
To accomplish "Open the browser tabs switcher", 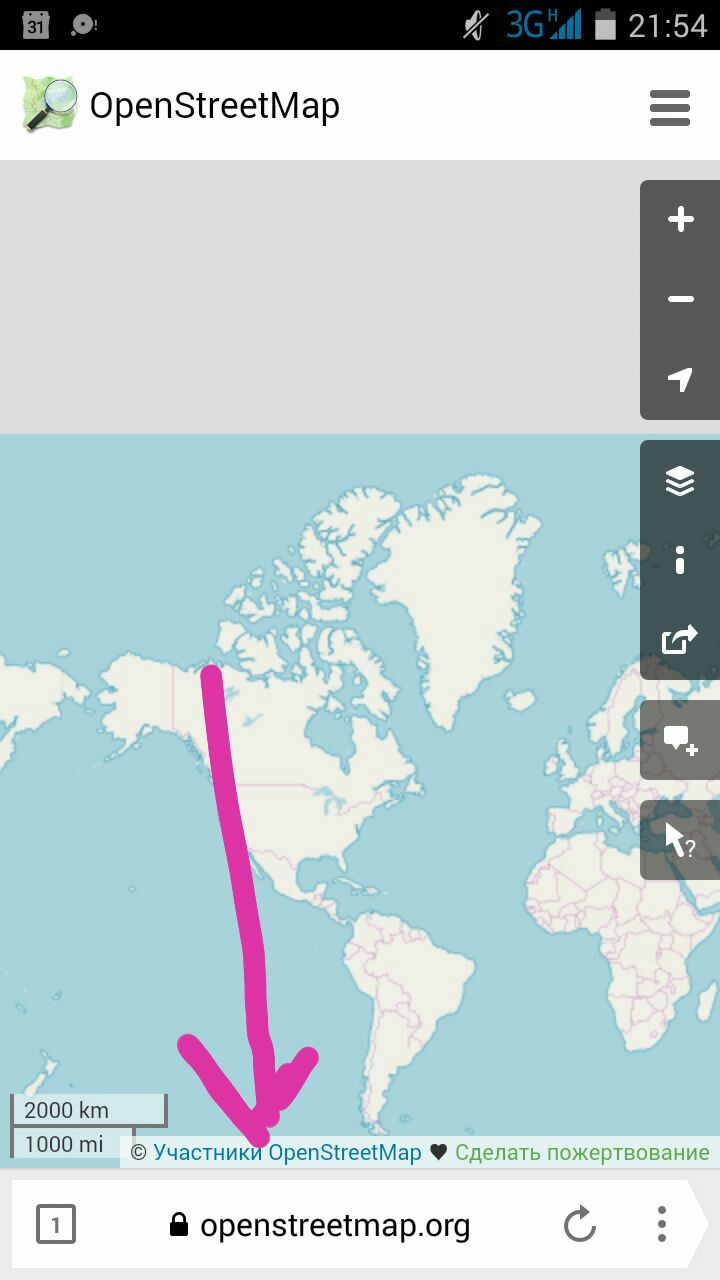I will [56, 1224].
